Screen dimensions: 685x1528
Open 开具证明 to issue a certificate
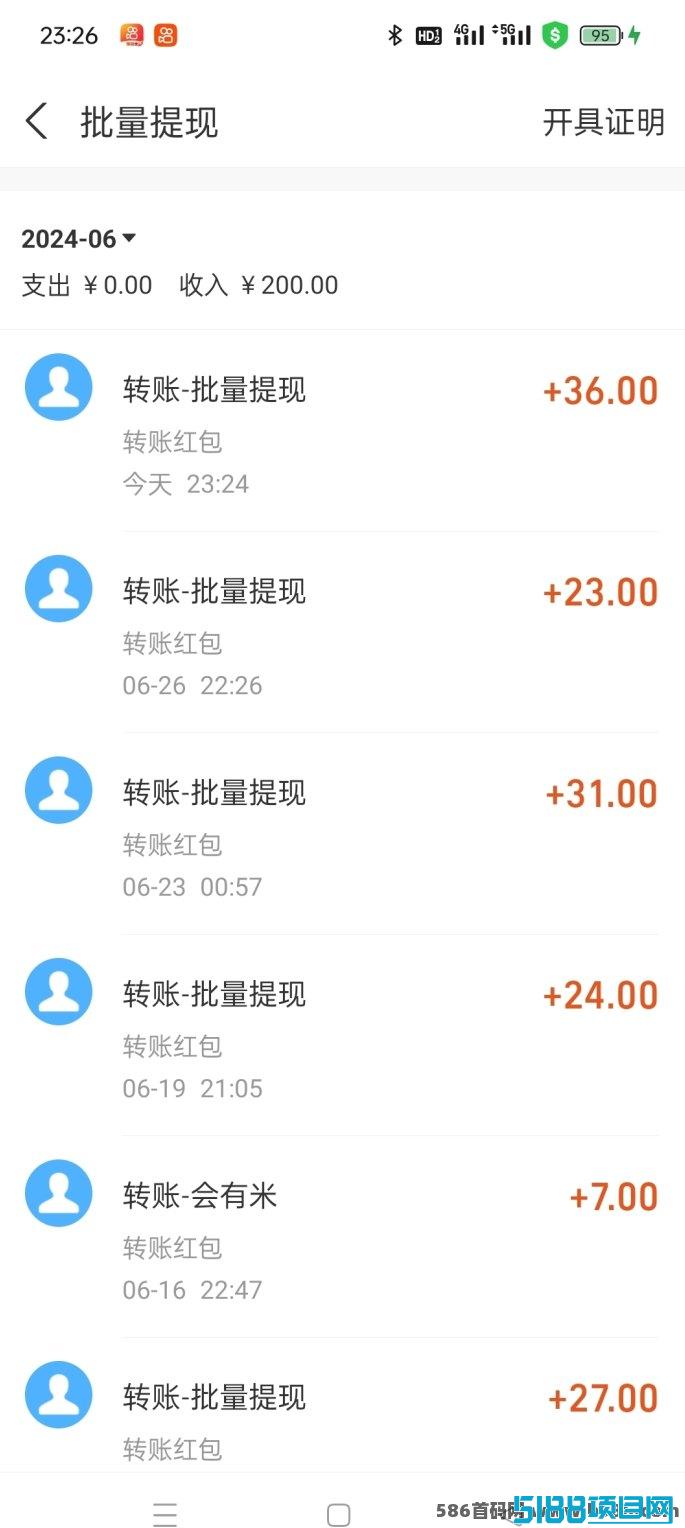(603, 122)
